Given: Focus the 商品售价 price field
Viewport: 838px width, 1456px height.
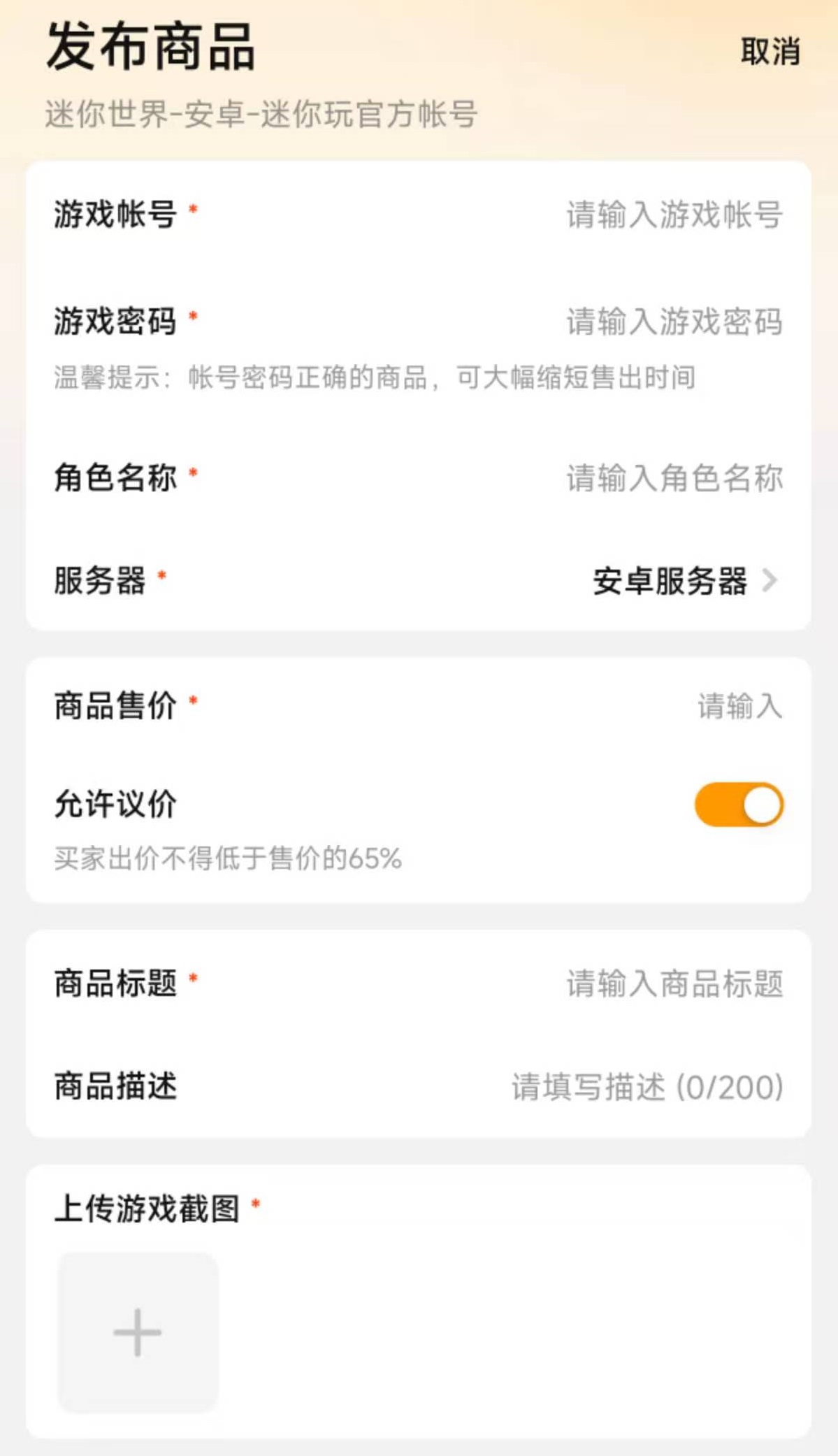Looking at the screenshot, I should click(739, 705).
